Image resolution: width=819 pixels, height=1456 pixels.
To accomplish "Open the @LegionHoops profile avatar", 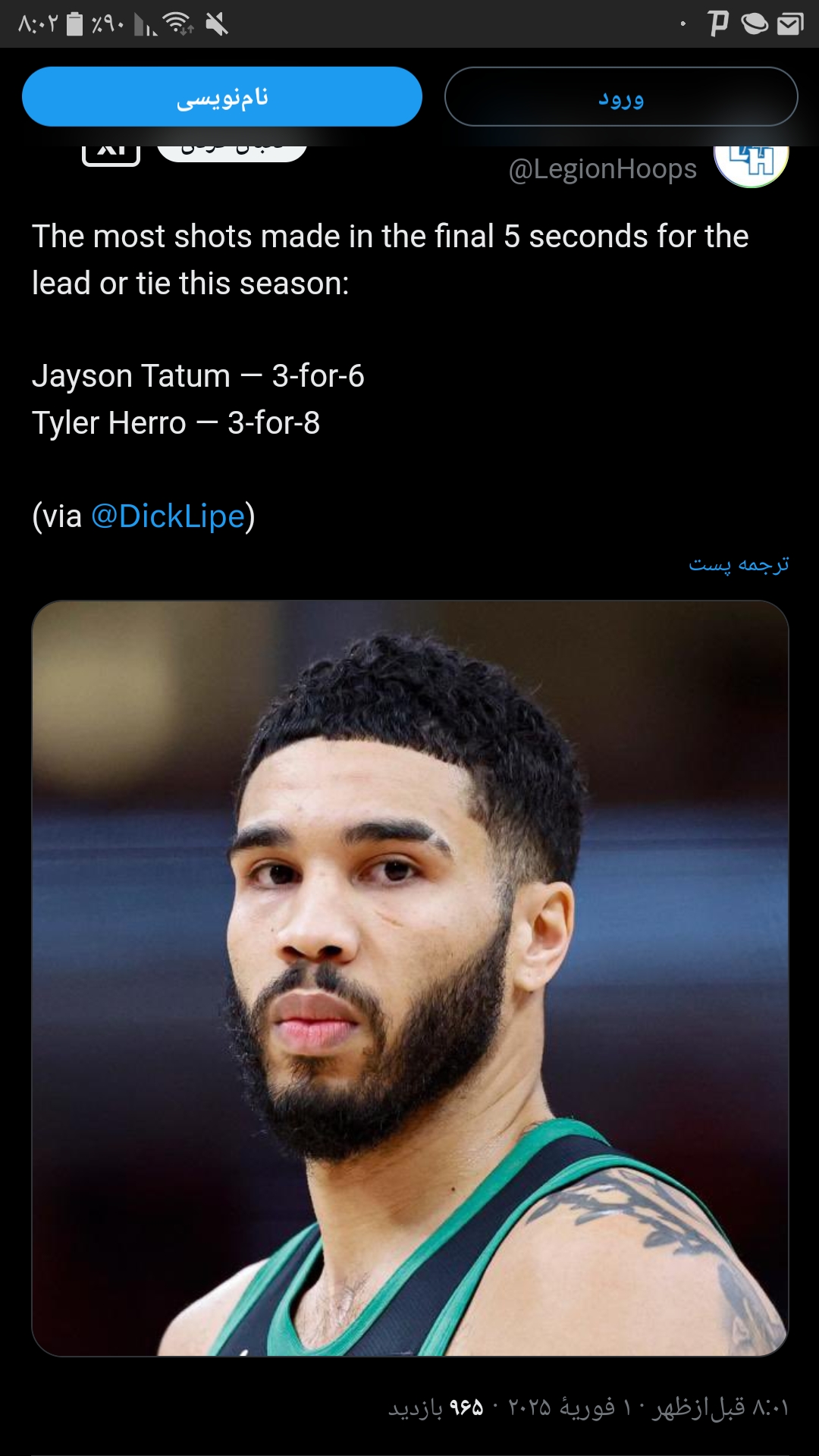I will (x=752, y=164).
